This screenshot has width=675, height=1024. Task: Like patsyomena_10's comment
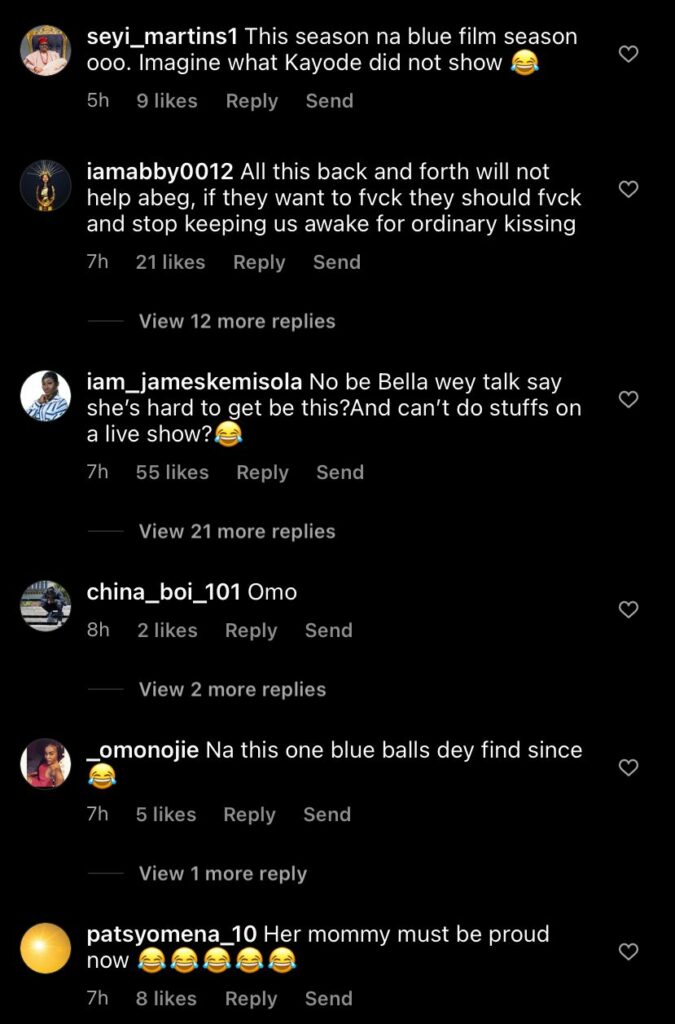tap(628, 951)
